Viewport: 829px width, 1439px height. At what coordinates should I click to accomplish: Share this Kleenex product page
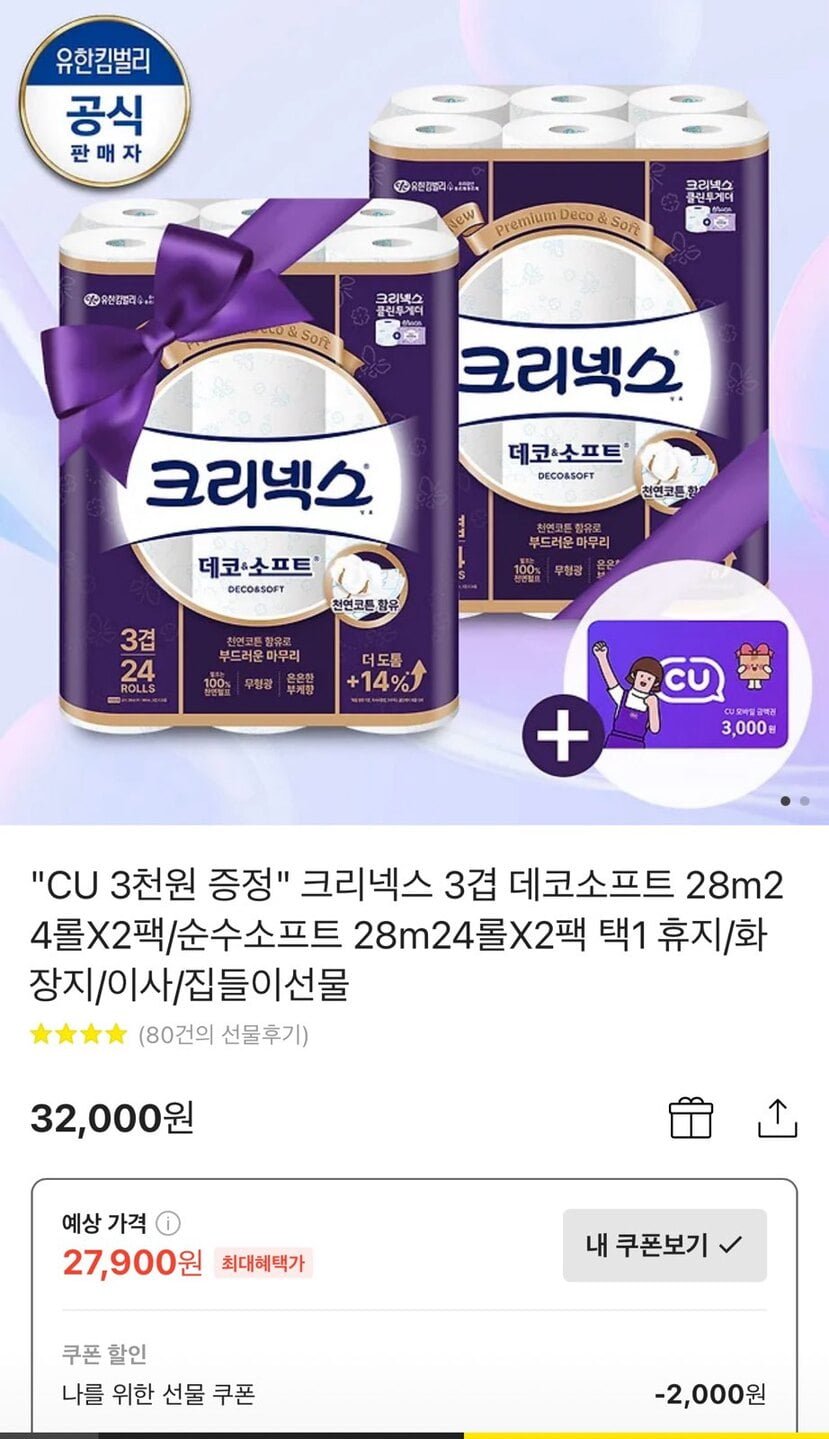click(x=776, y=1118)
